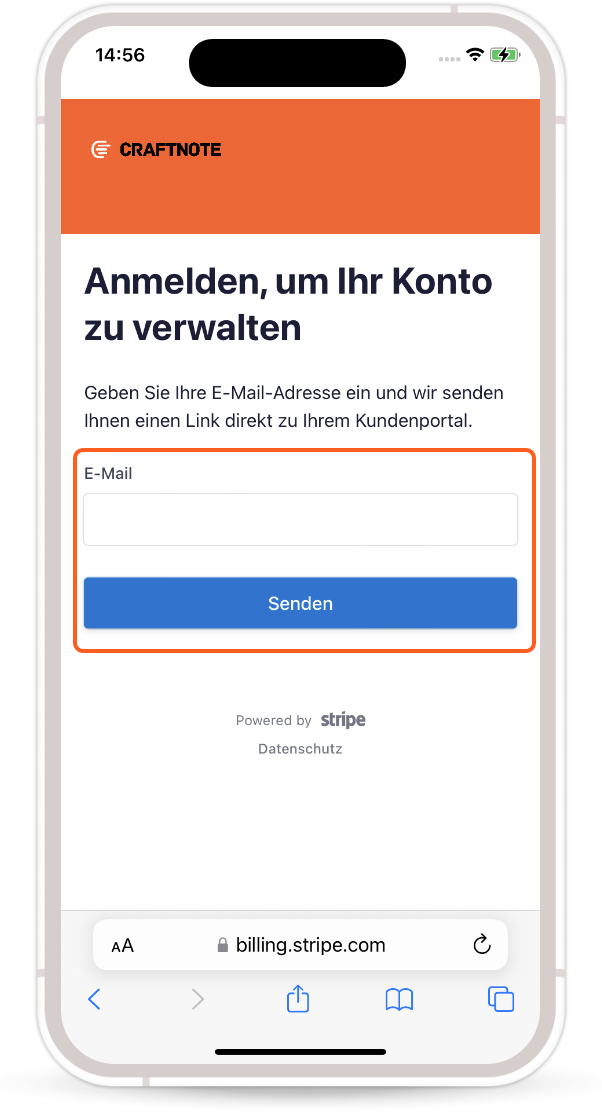The height and width of the screenshot is (1113, 602).
Task: Show all open tabs
Action: pos(500,999)
